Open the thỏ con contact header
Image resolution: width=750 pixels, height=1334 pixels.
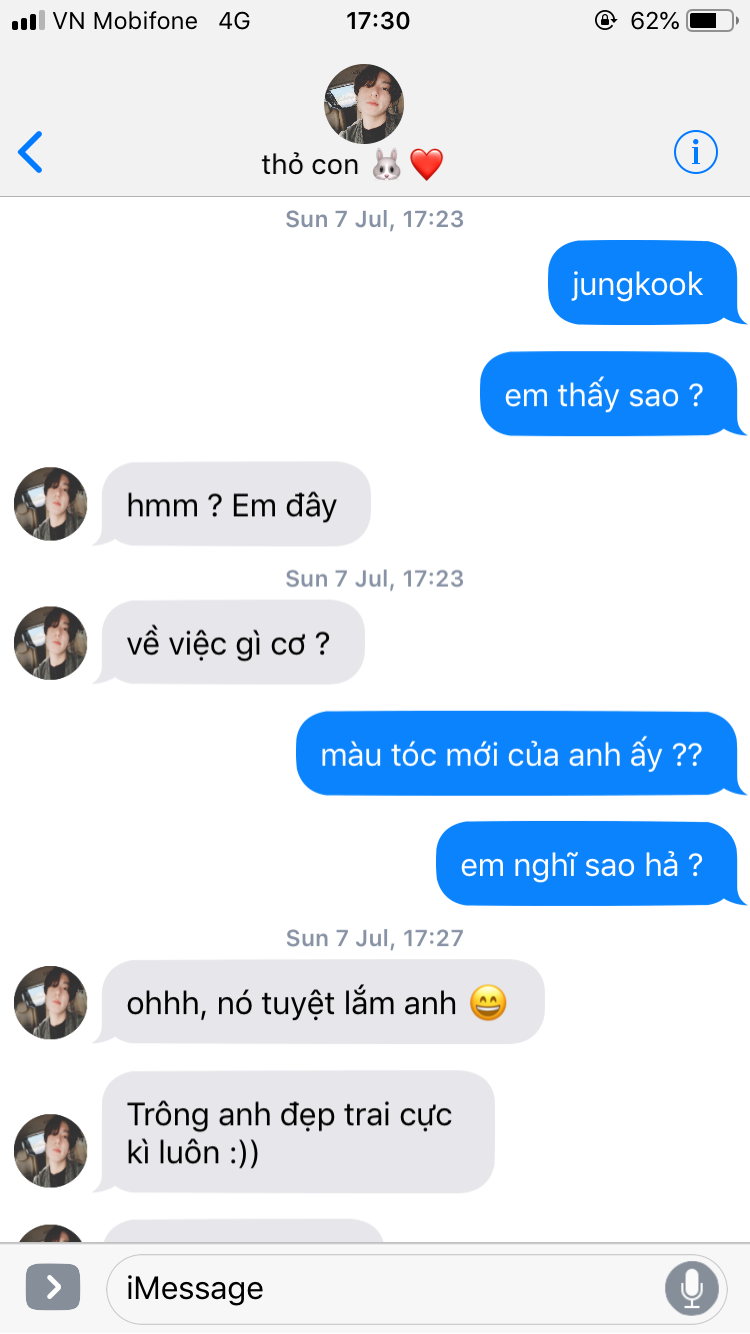coord(363,125)
